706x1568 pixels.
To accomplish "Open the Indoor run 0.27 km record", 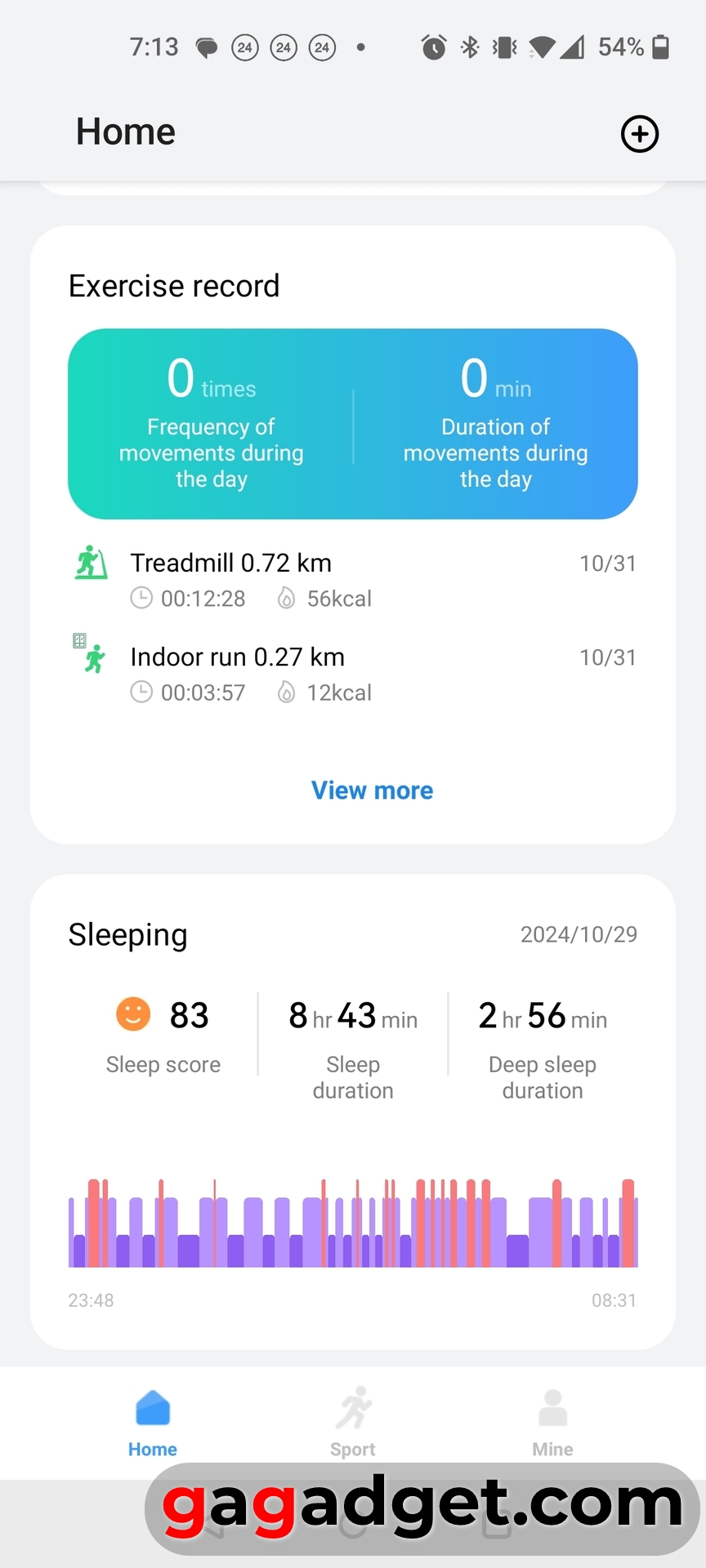I will [x=353, y=674].
